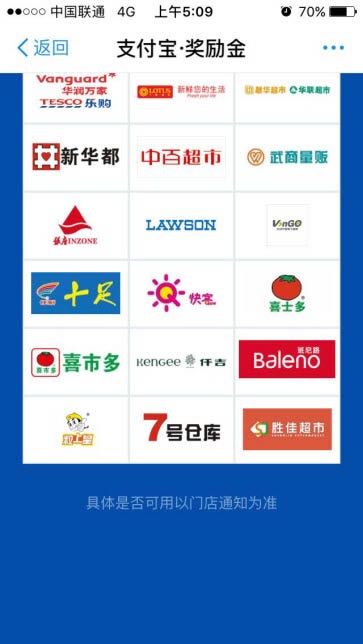Go back using the 返回 button

pyautogui.click(x=43, y=48)
